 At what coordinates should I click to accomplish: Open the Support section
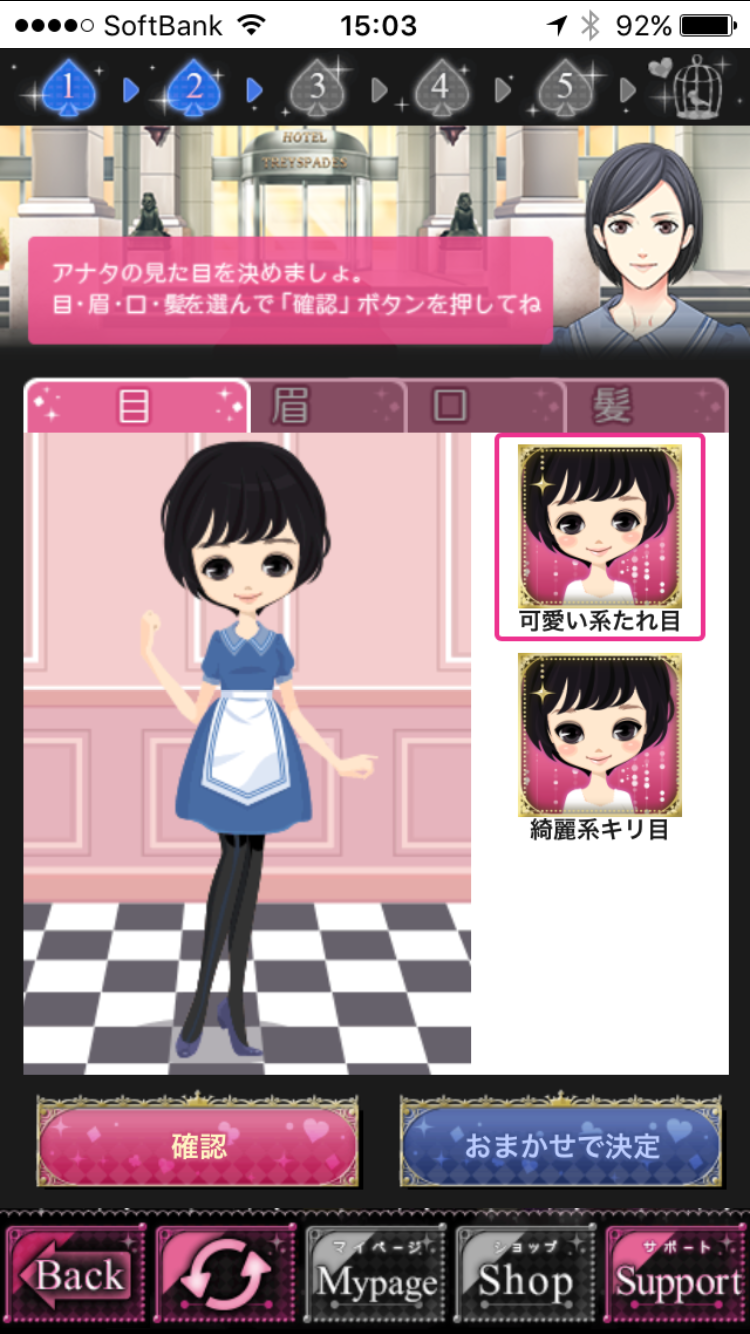coord(676,1277)
